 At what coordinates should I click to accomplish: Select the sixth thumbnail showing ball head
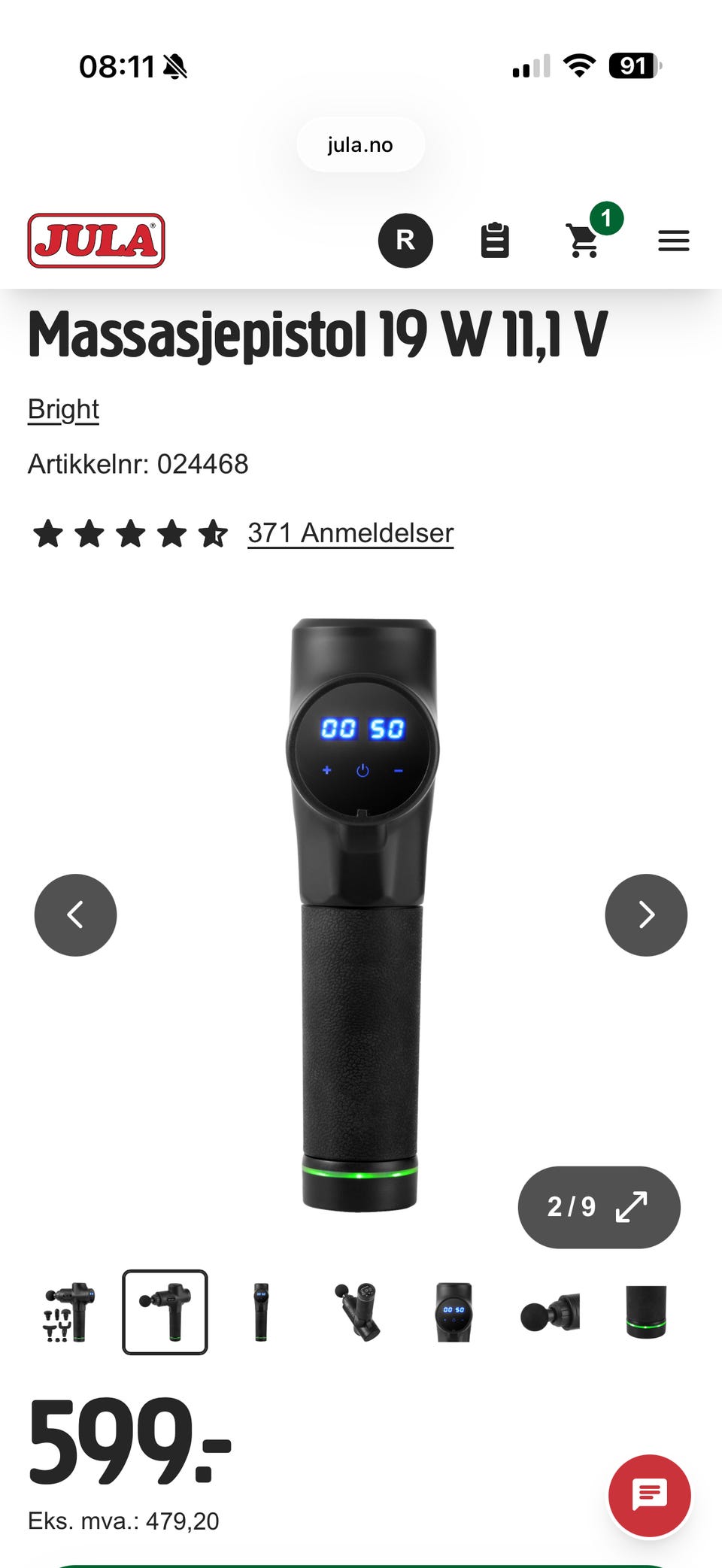pos(550,1312)
